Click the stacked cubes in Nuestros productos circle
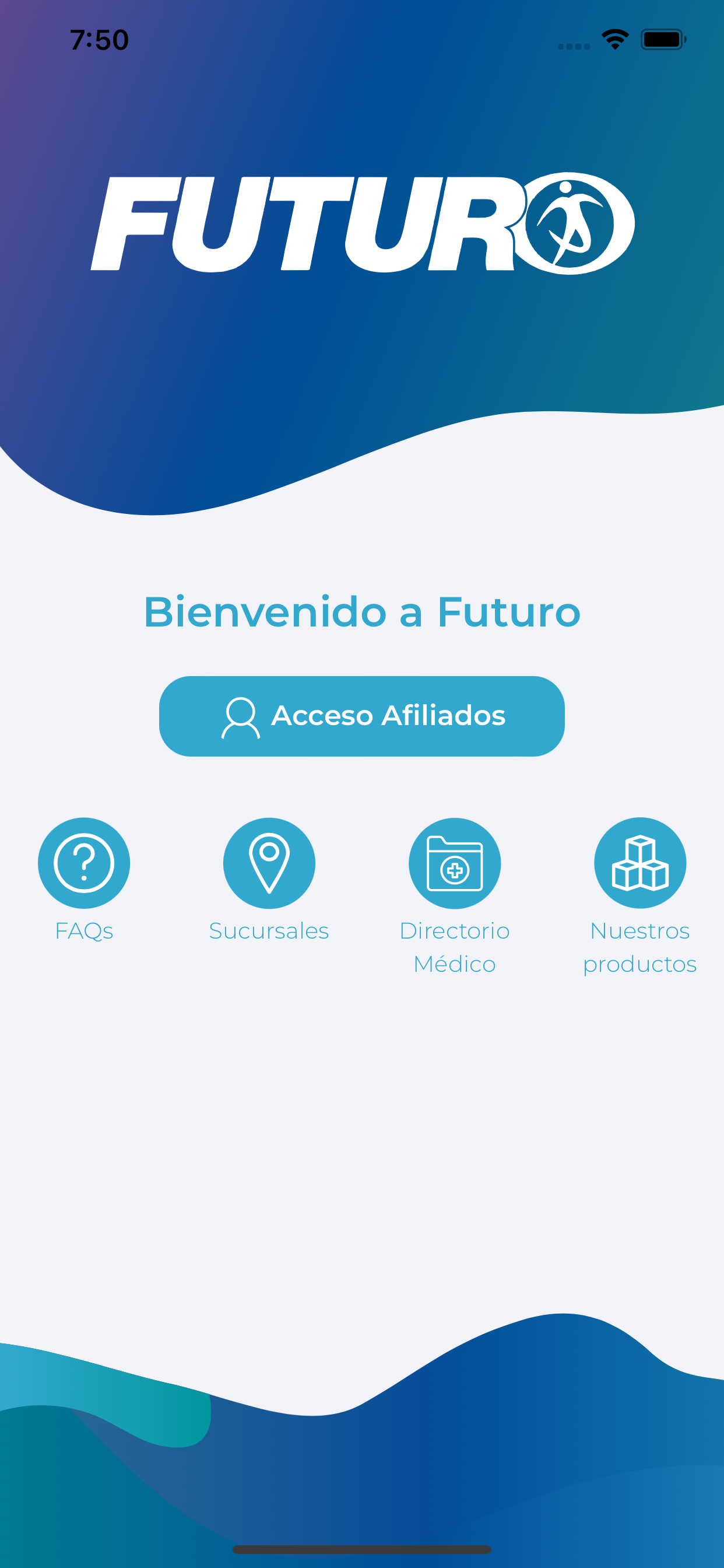 click(x=640, y=863)
